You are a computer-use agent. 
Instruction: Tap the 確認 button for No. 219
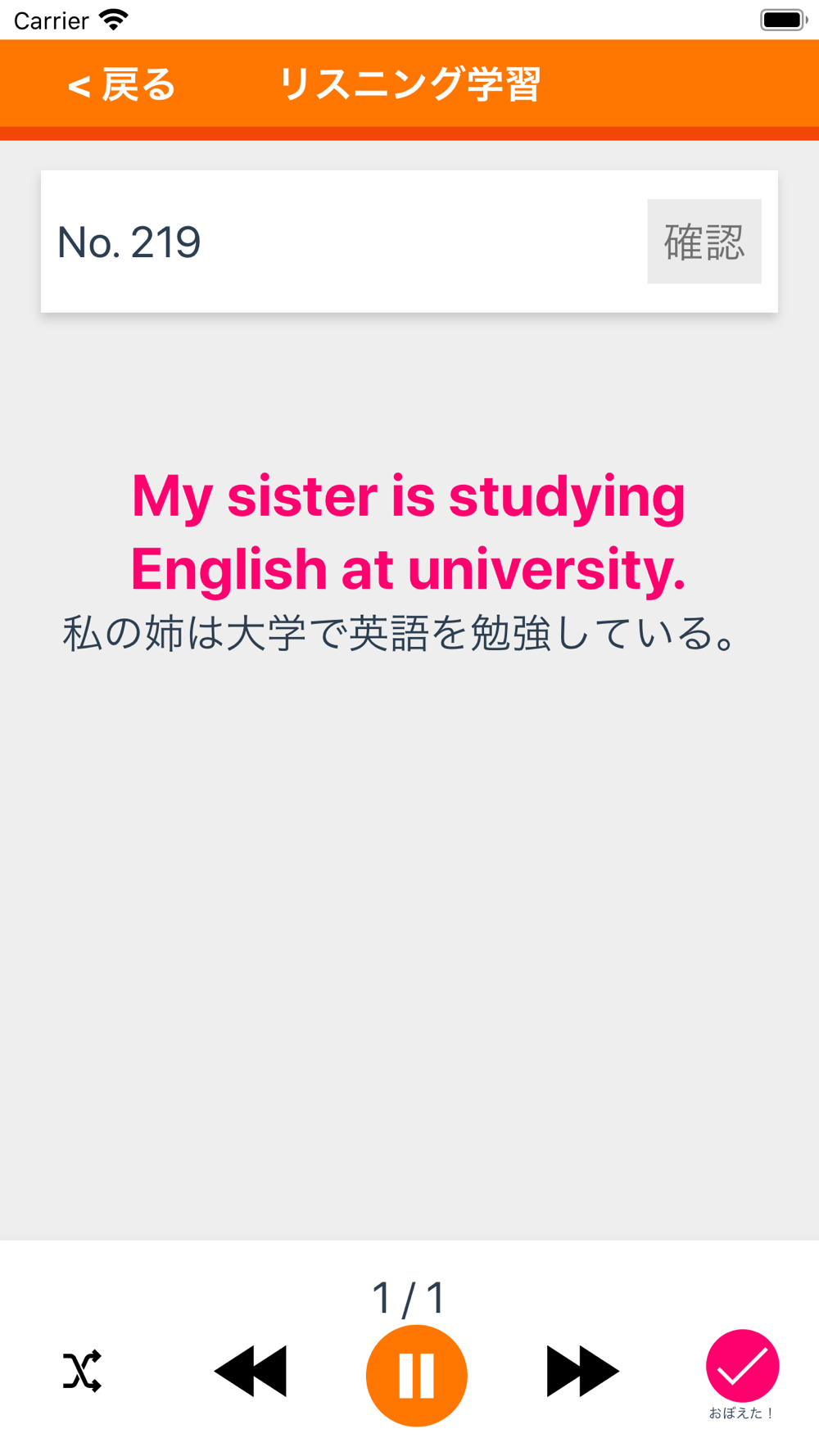(704, 242)
